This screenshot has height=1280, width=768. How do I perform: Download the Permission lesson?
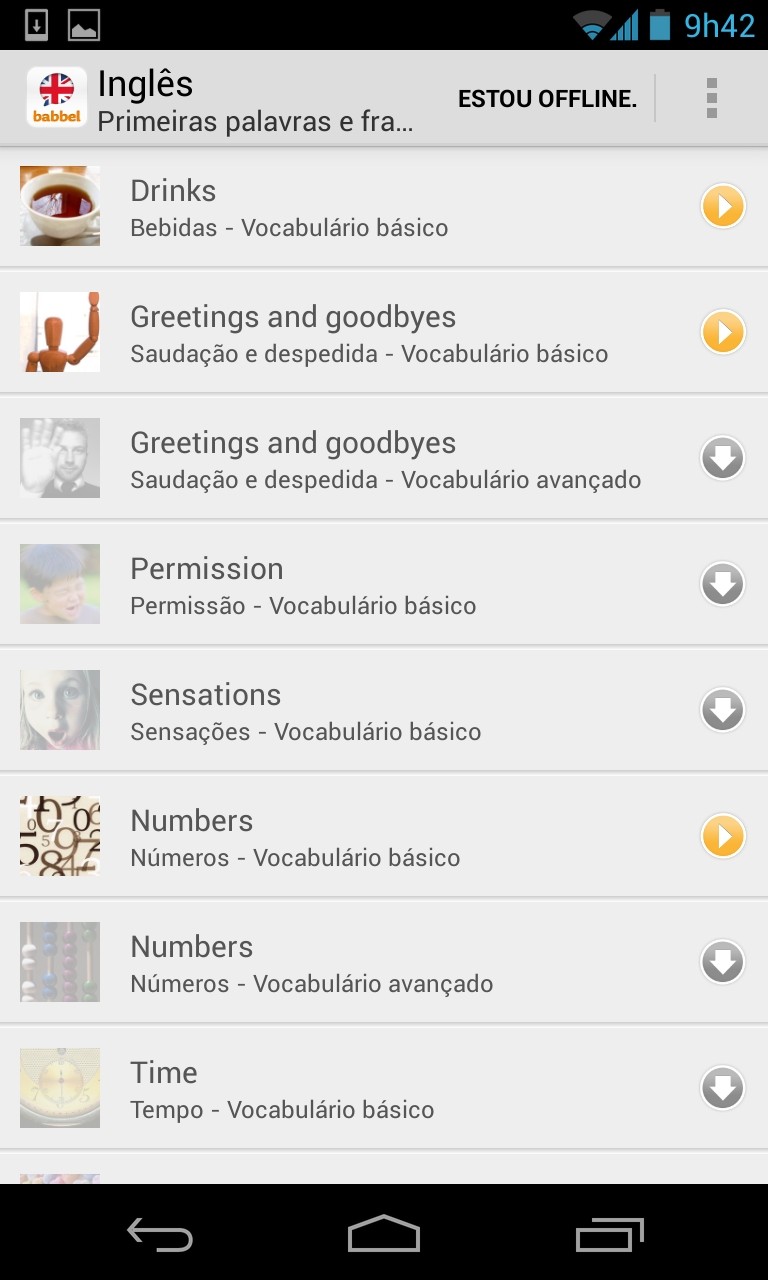point(722,585)
